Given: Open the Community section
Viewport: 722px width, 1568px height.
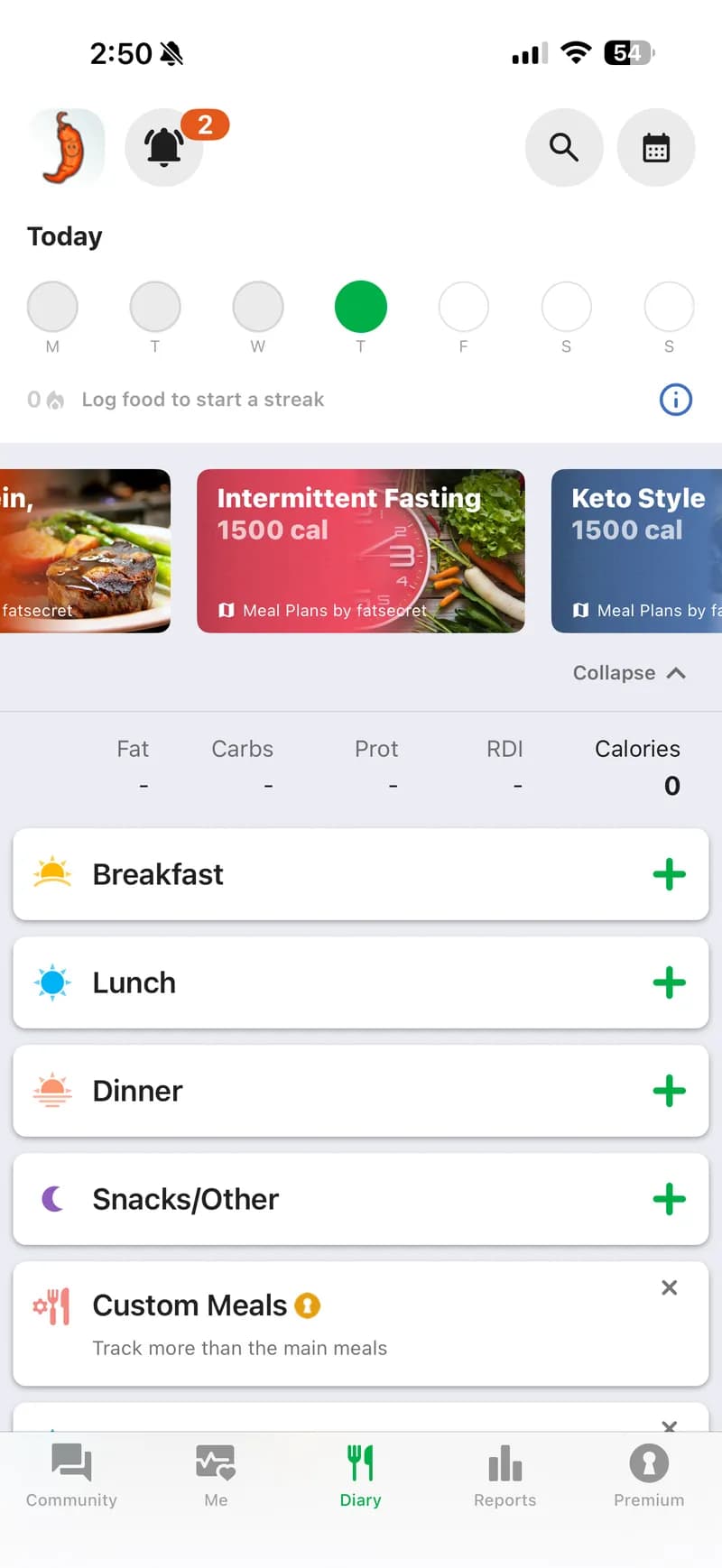Looking at the screenshot, I should tap(71, 1475).
